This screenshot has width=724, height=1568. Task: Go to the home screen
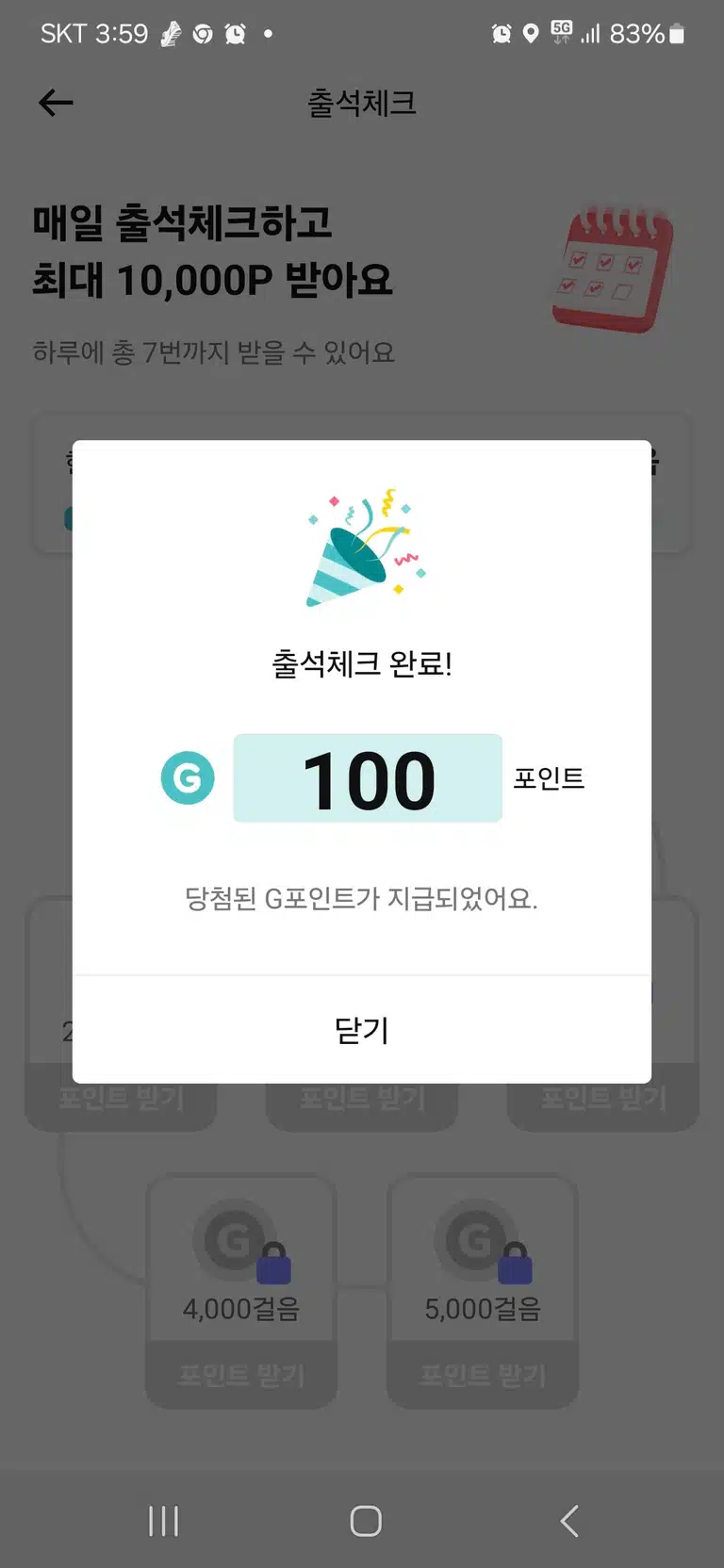coord(365,1520)
